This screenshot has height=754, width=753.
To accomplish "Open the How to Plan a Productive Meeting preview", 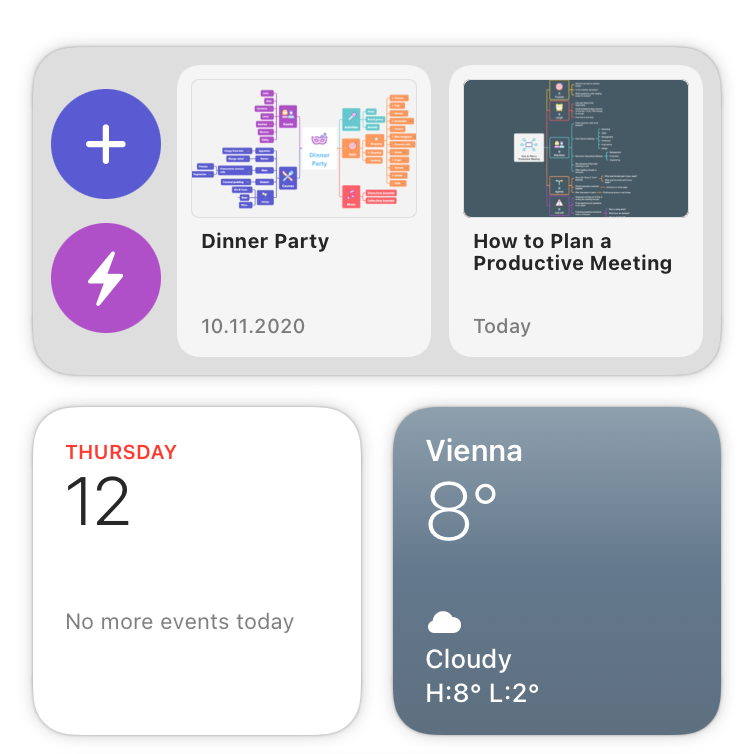I will (575, 147).
